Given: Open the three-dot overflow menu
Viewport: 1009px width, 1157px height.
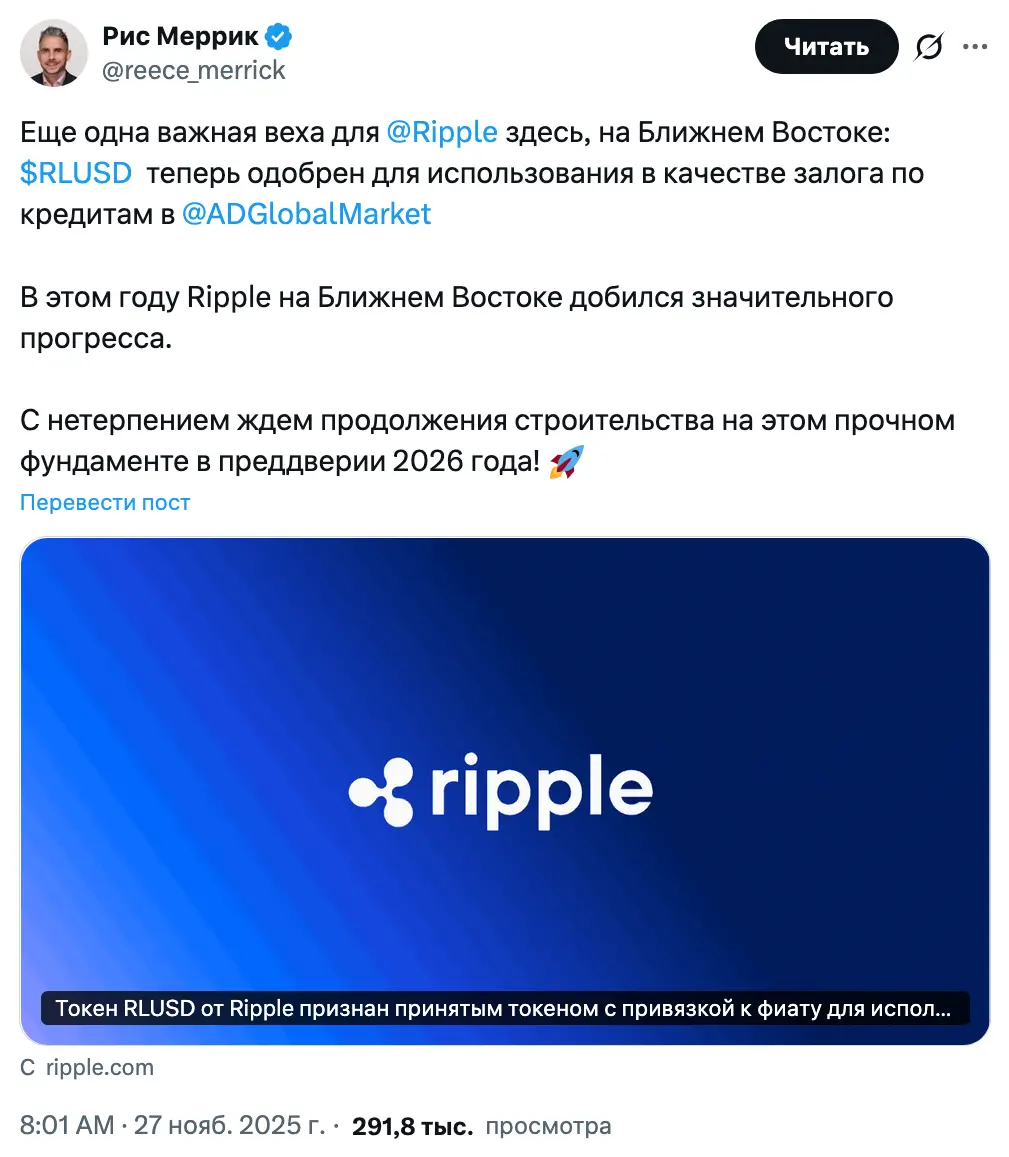Looking at the screenshot, I should tap(975, 46).
